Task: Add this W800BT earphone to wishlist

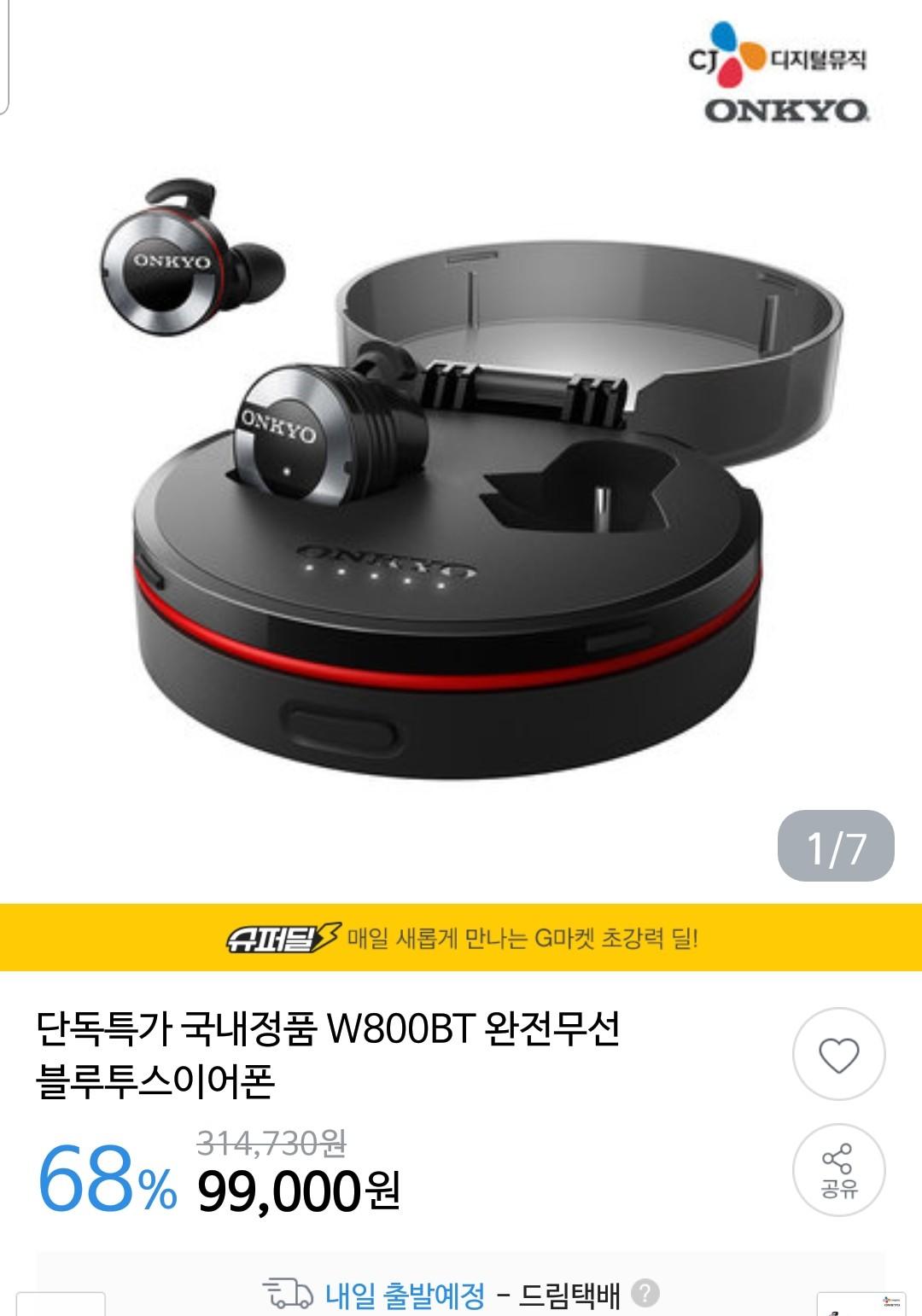Action: (x=838, y=1056)
